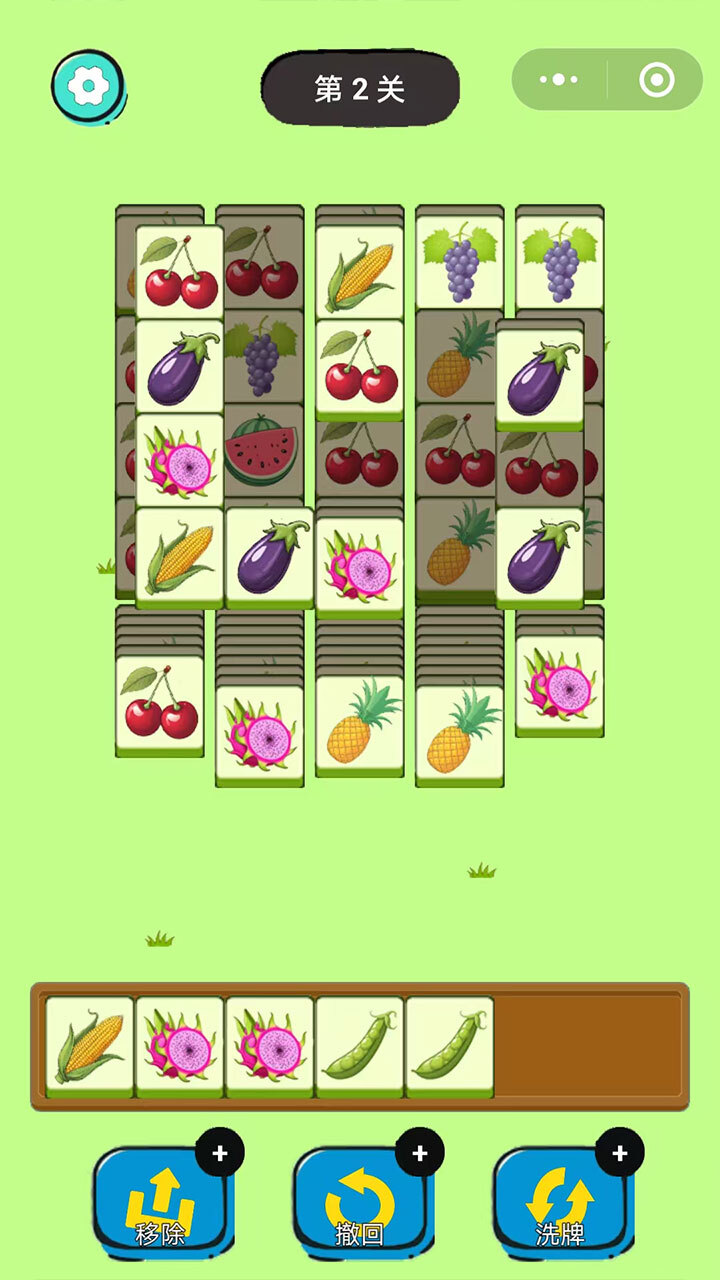Tap the cherries tile on the lower stacks

[160, 705]
